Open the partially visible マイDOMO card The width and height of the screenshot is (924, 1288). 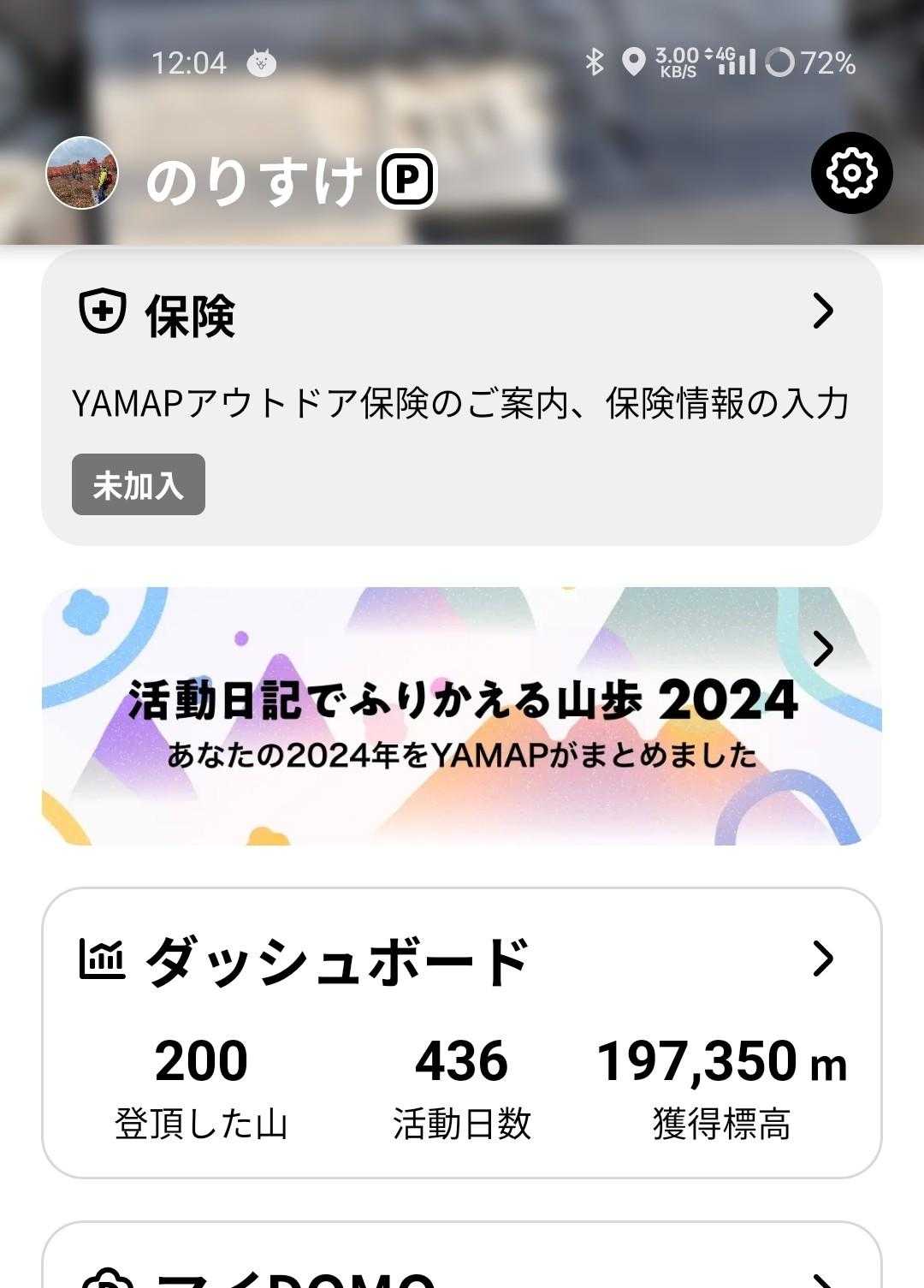pyautogui.click(x=461, y=1262)
